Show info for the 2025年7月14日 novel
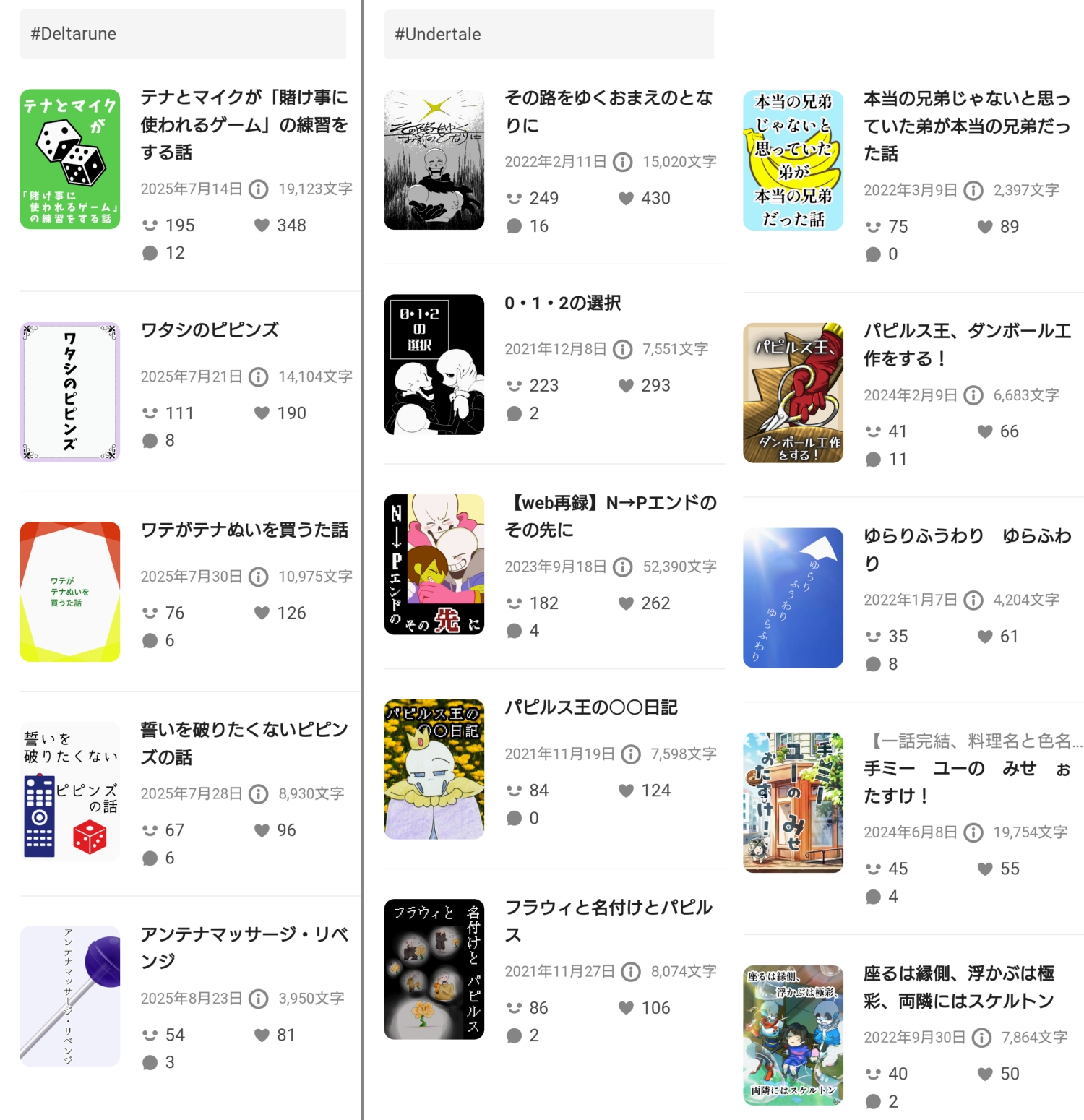This screenshot has height=1120, width=1084. 258,189
